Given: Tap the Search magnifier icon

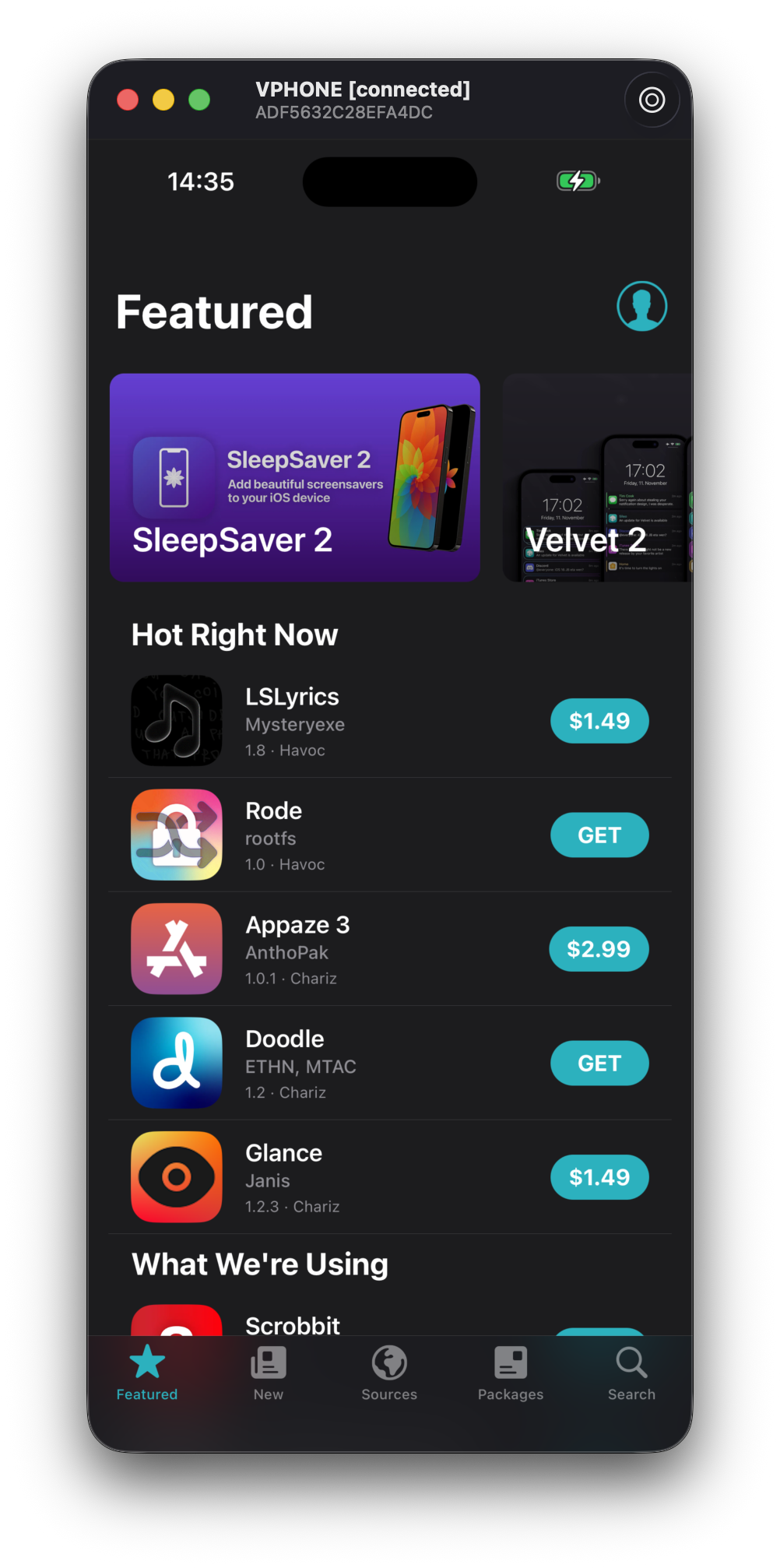Looking at the screenshot, I should (631, 1364).
